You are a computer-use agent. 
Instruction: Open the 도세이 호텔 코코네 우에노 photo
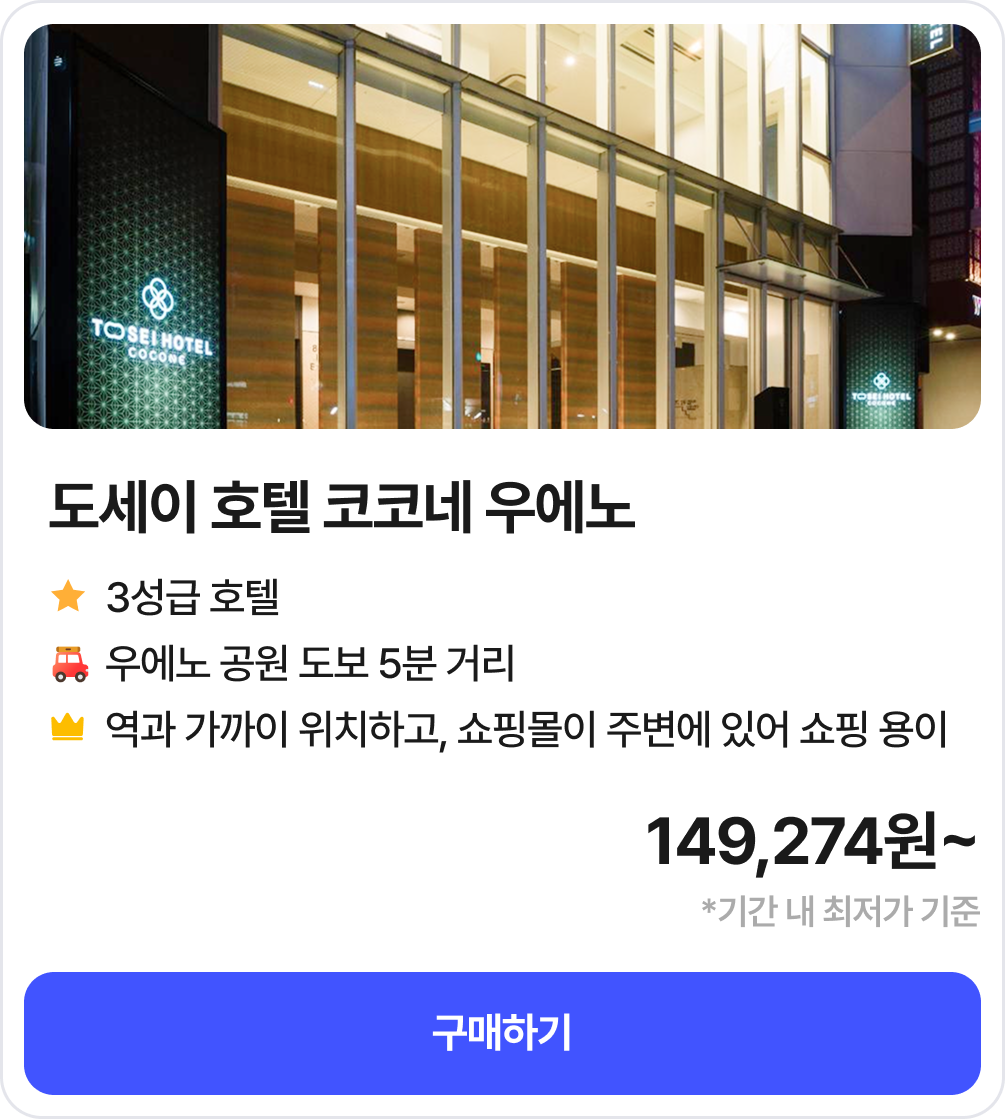pyautogui.click(x=502, y=227)
